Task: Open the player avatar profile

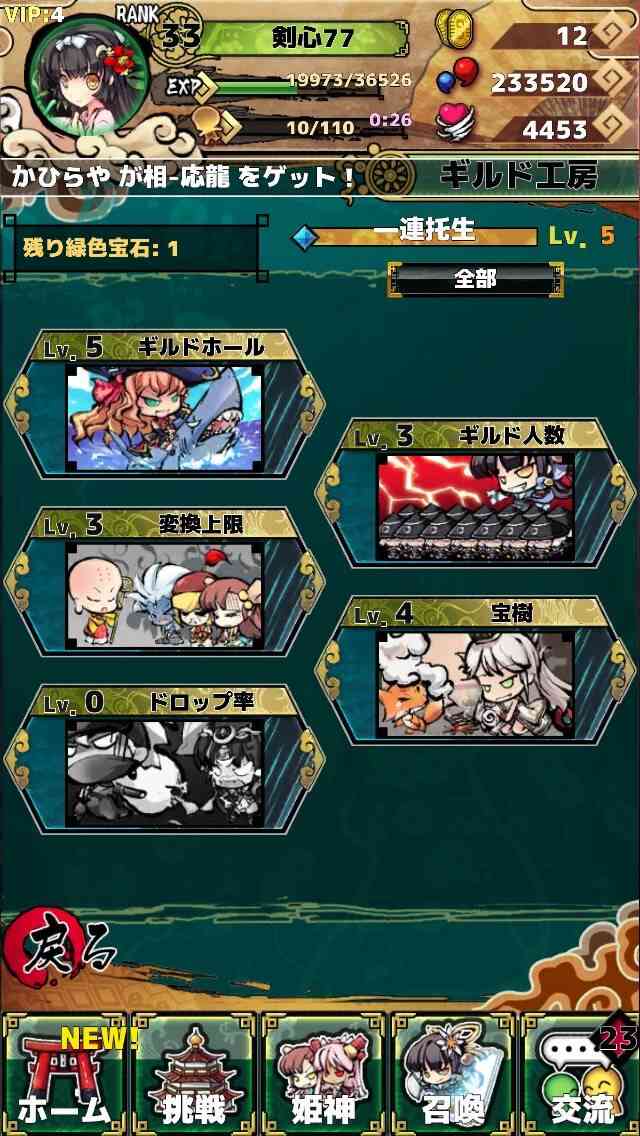Action: pyautogui.click(x=91, y=78)
